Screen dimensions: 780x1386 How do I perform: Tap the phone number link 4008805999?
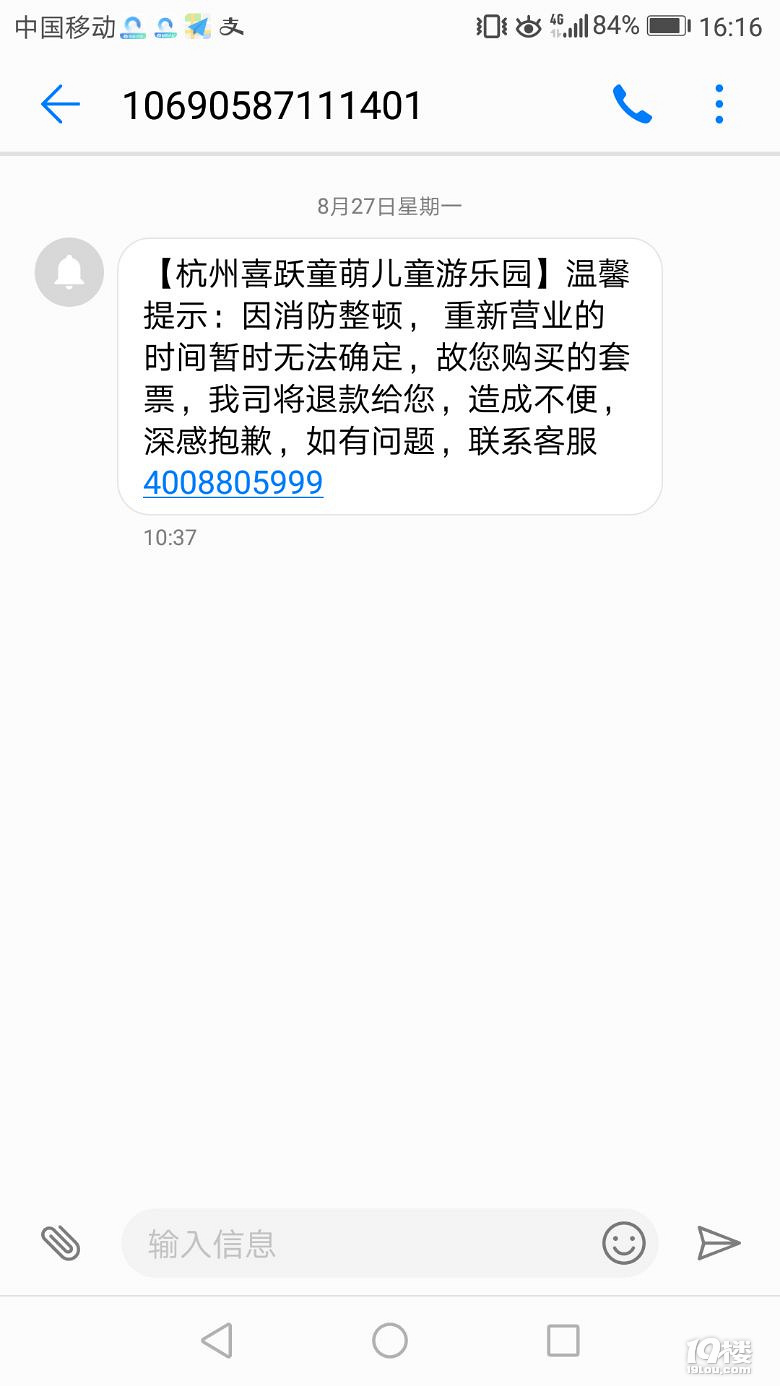tap(233, 483)
